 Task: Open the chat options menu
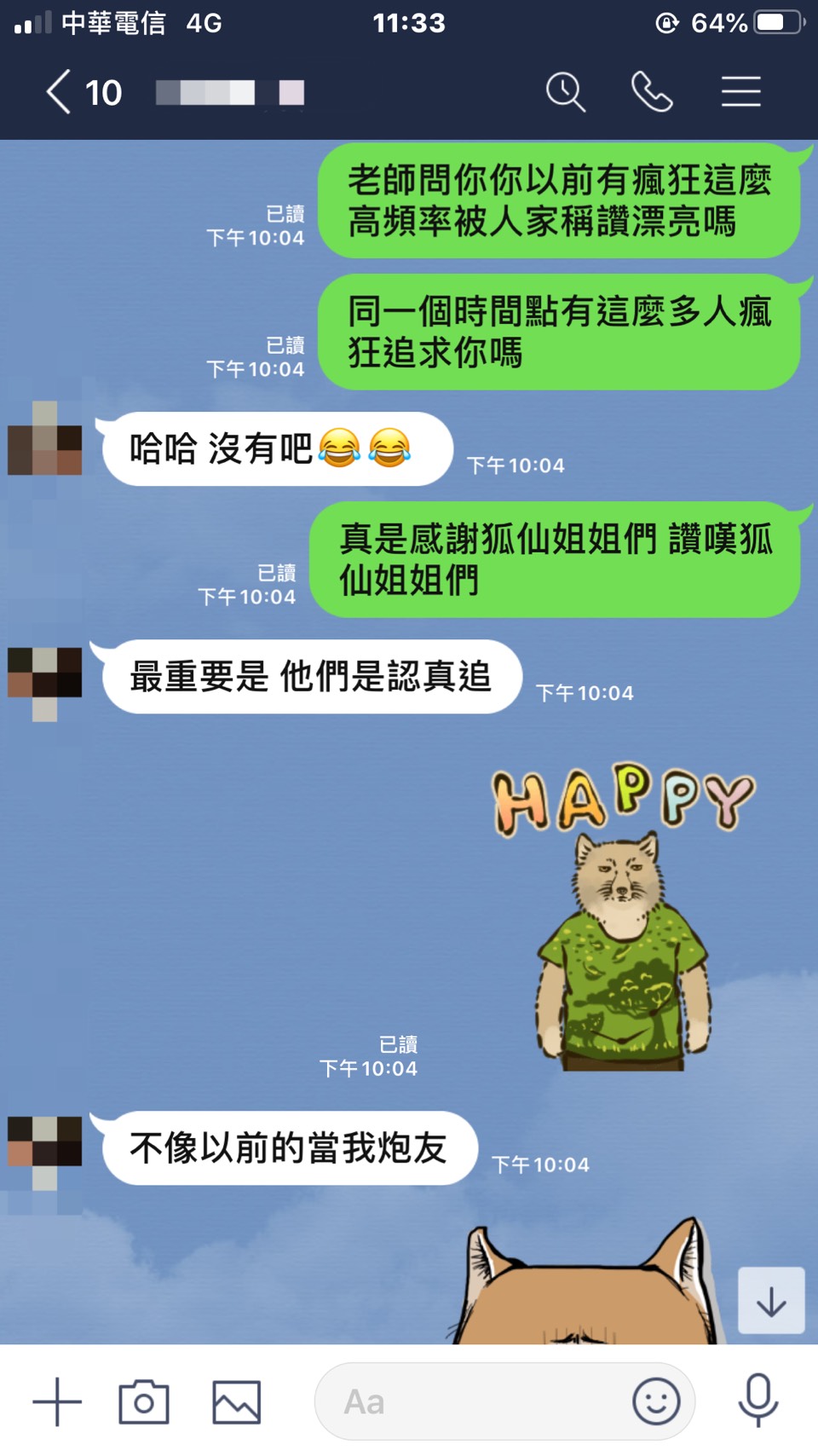pos(740,92)
